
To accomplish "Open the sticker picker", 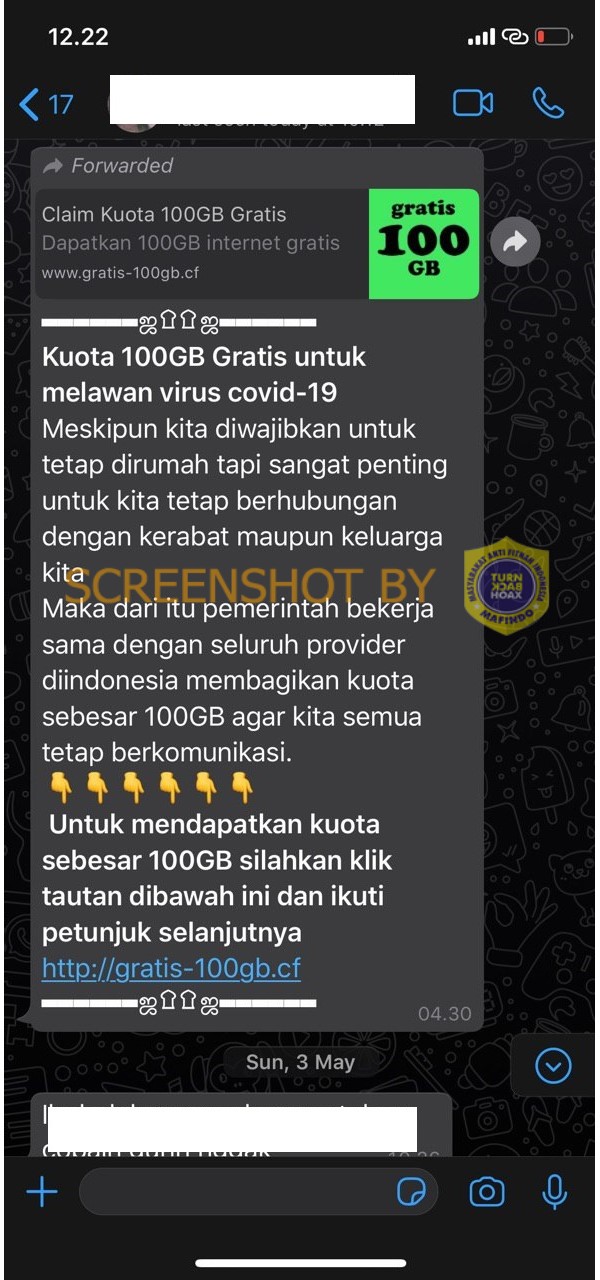I will tap(411, 1192).
